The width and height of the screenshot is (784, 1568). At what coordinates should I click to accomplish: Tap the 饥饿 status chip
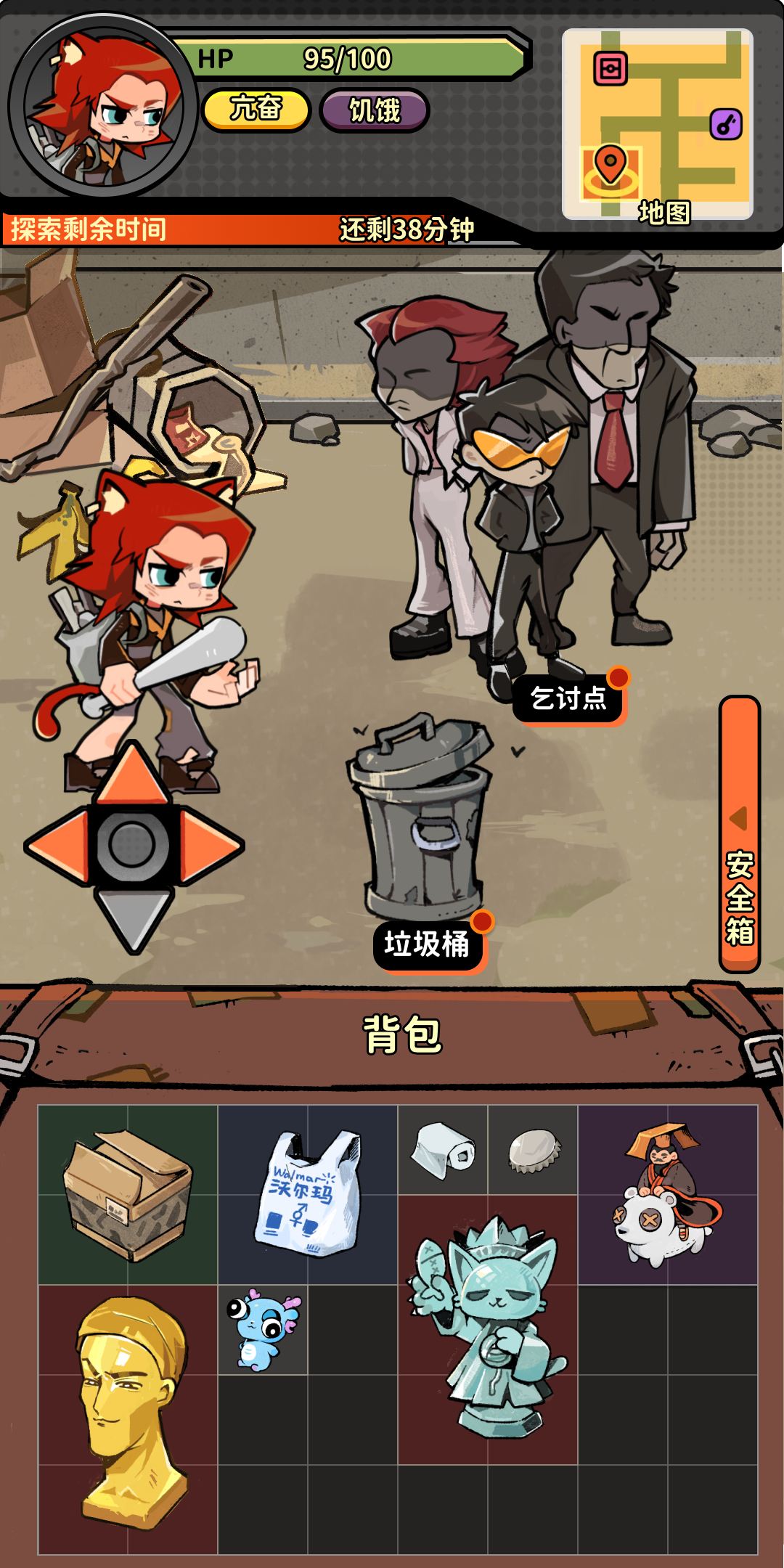[x=375, y=110]
